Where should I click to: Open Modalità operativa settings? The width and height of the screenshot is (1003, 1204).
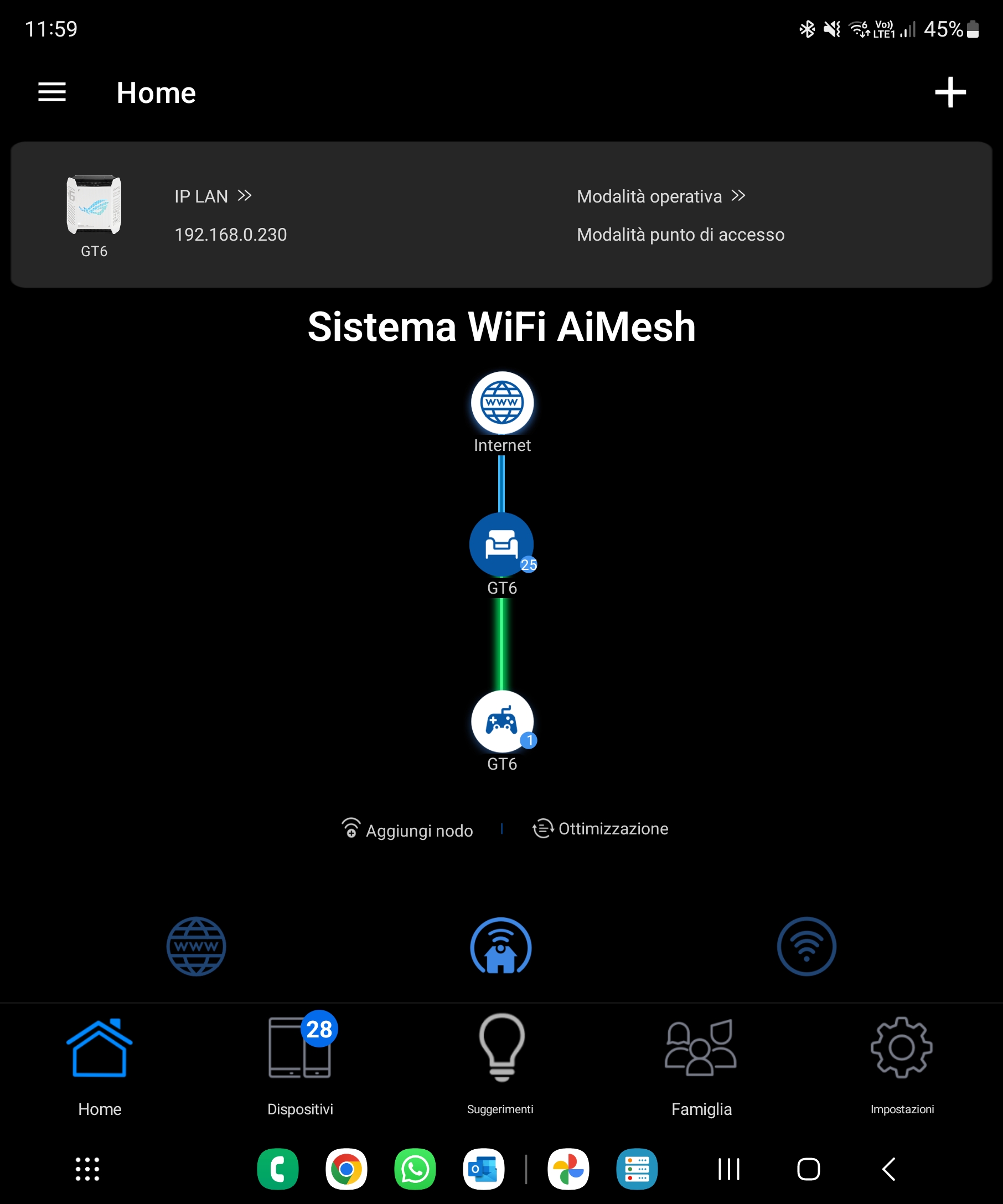tap(660, 196)
